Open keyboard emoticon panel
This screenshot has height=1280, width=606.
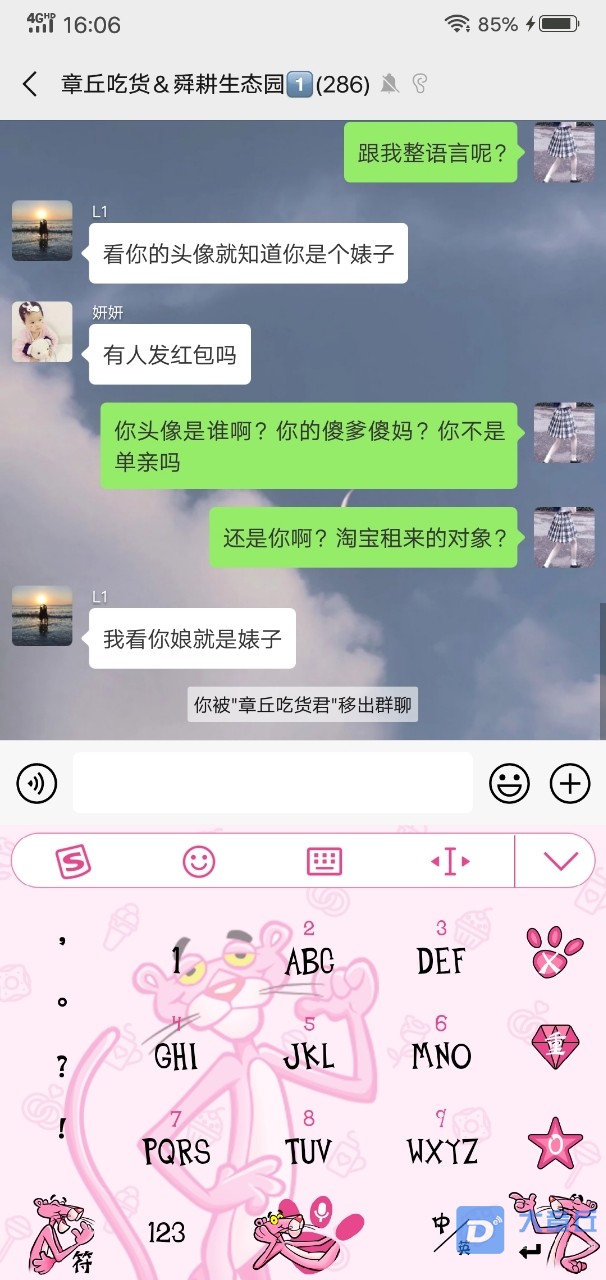tap(199, 861)
